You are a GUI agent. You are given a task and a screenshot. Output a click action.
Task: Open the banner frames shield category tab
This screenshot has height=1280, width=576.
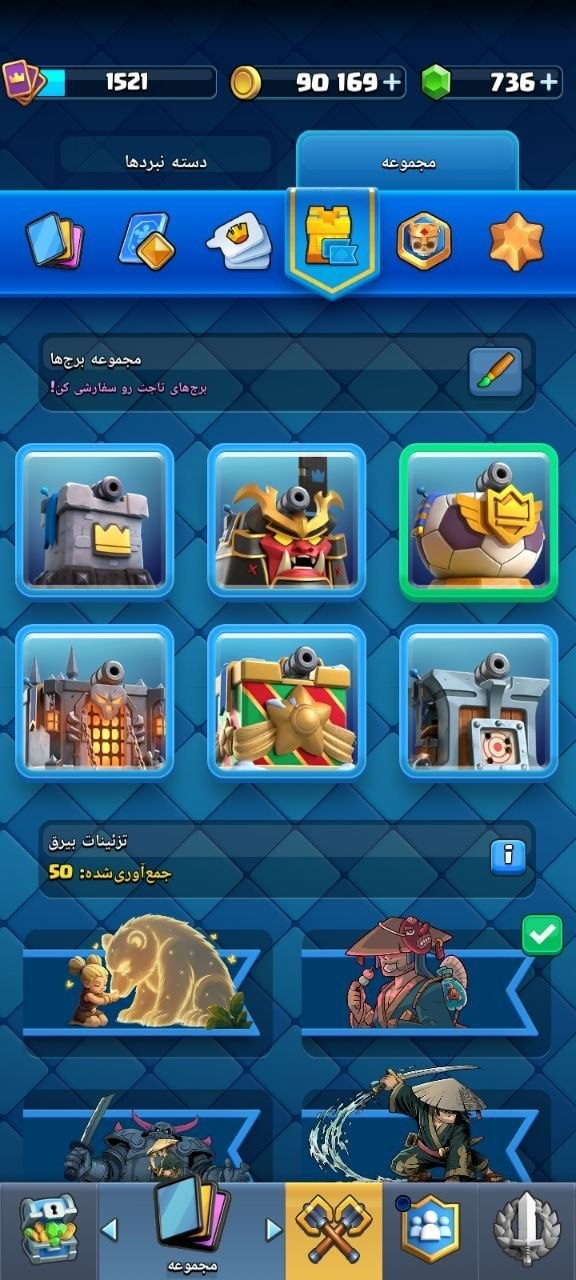[x=424, y=241]
